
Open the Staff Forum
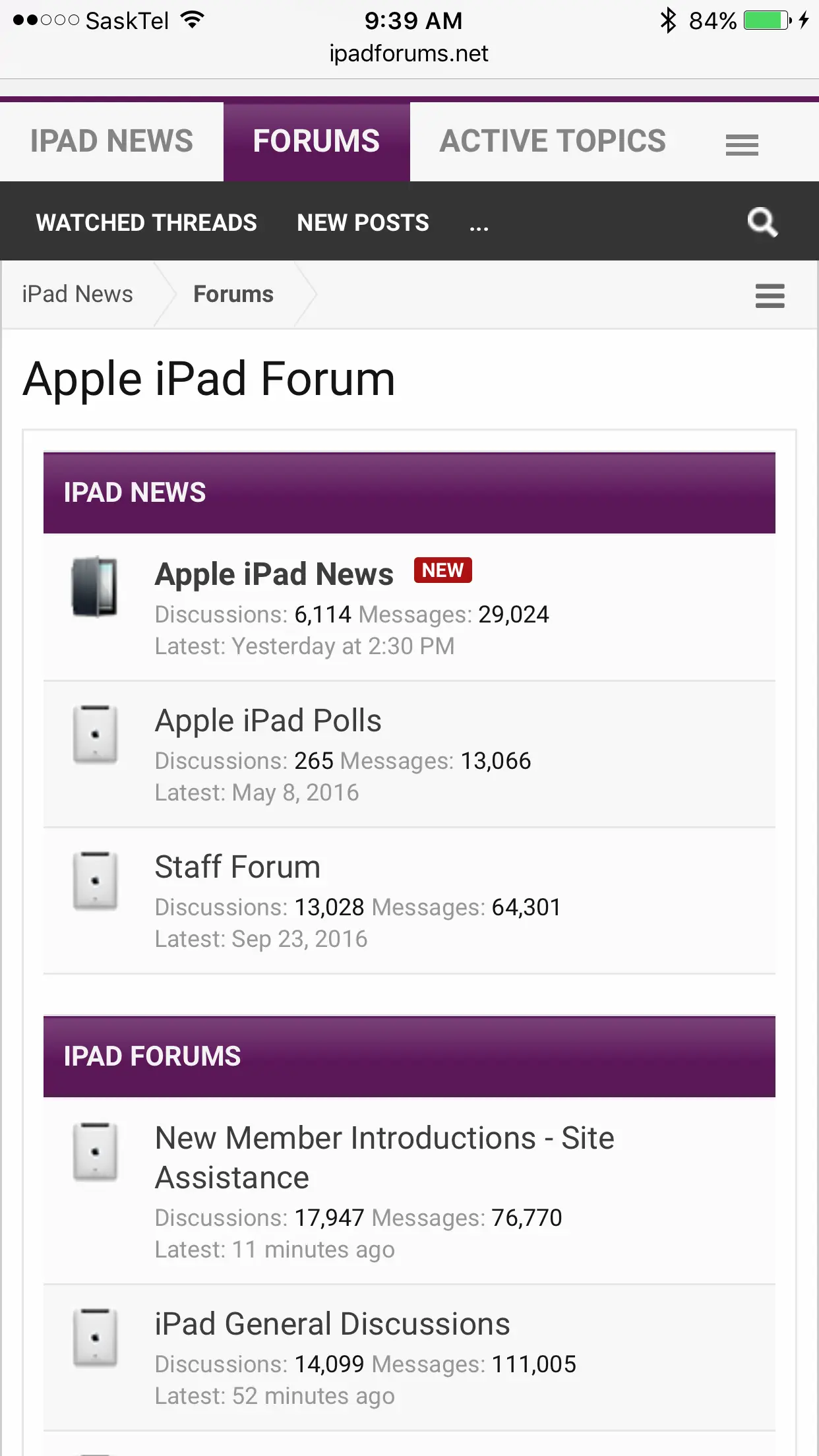237,866
